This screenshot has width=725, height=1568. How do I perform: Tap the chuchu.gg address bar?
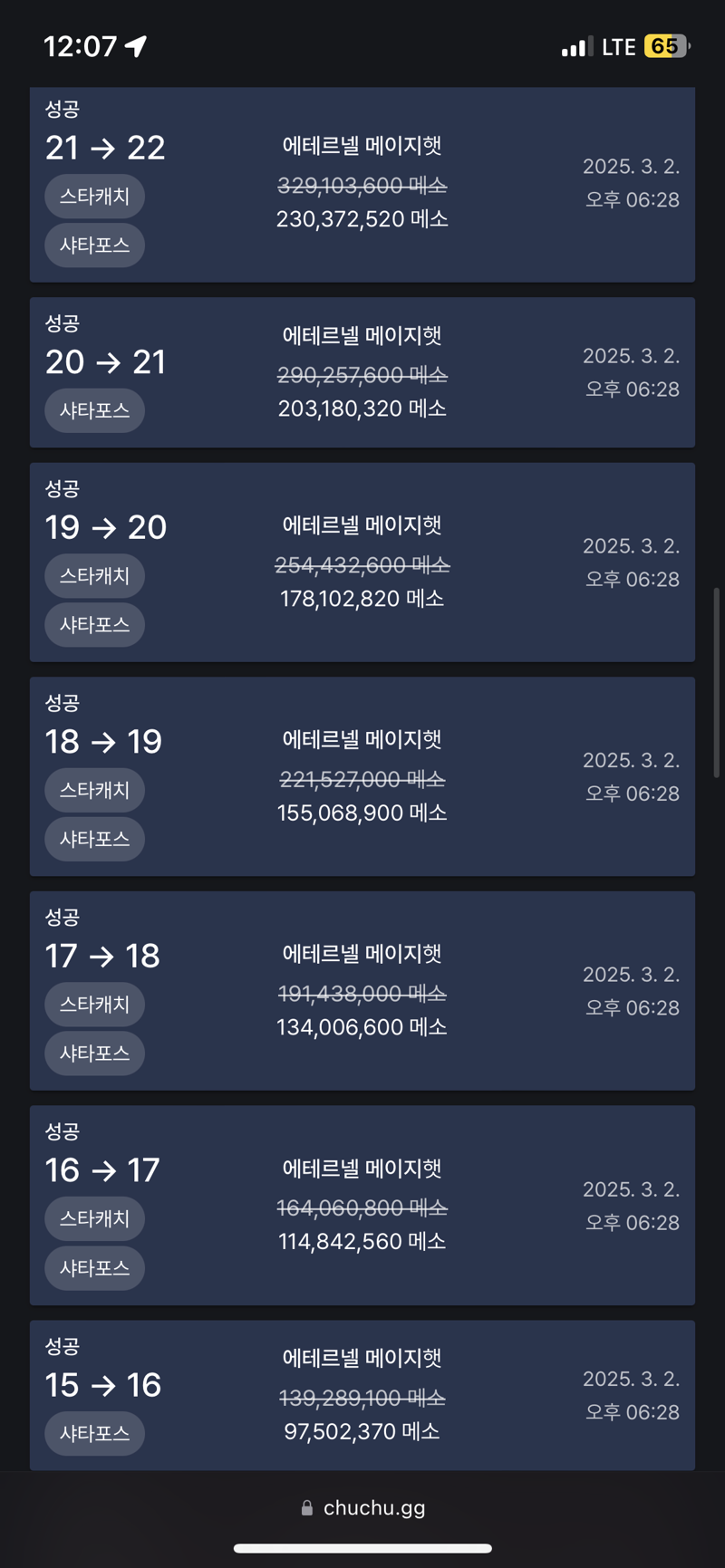[362, 1507]
